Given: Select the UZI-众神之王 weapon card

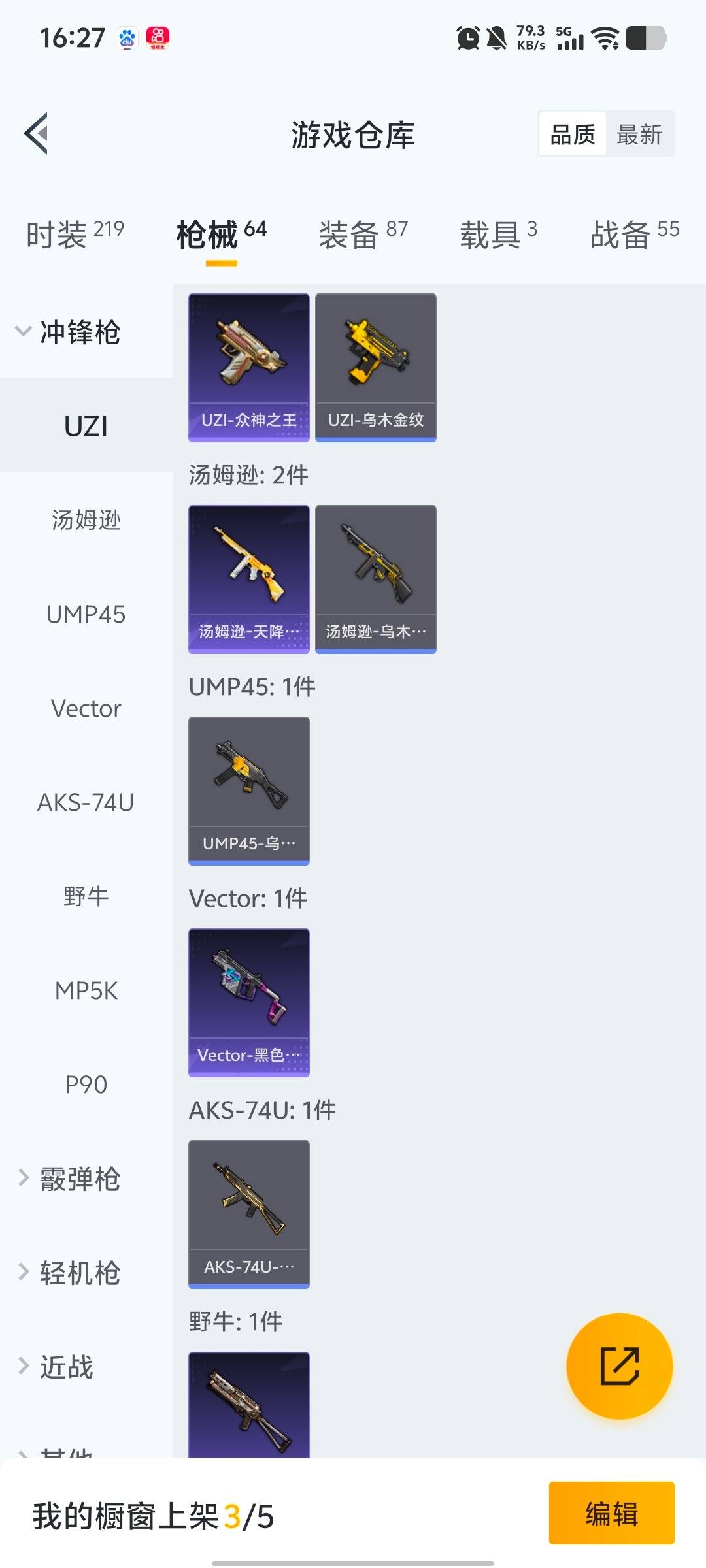Looking at the screenshot, I should coord(248,366).
